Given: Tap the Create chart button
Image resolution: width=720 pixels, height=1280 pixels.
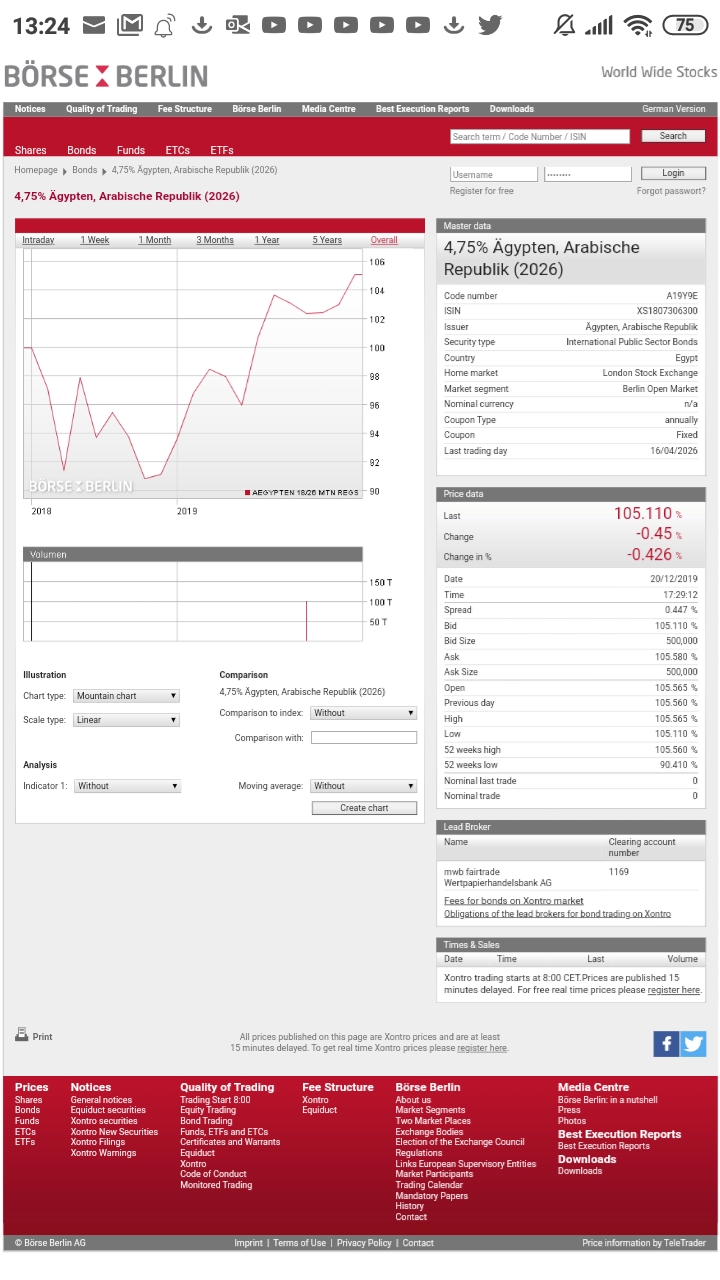Looking at the screenshot, I should click(x=364, y=808).
